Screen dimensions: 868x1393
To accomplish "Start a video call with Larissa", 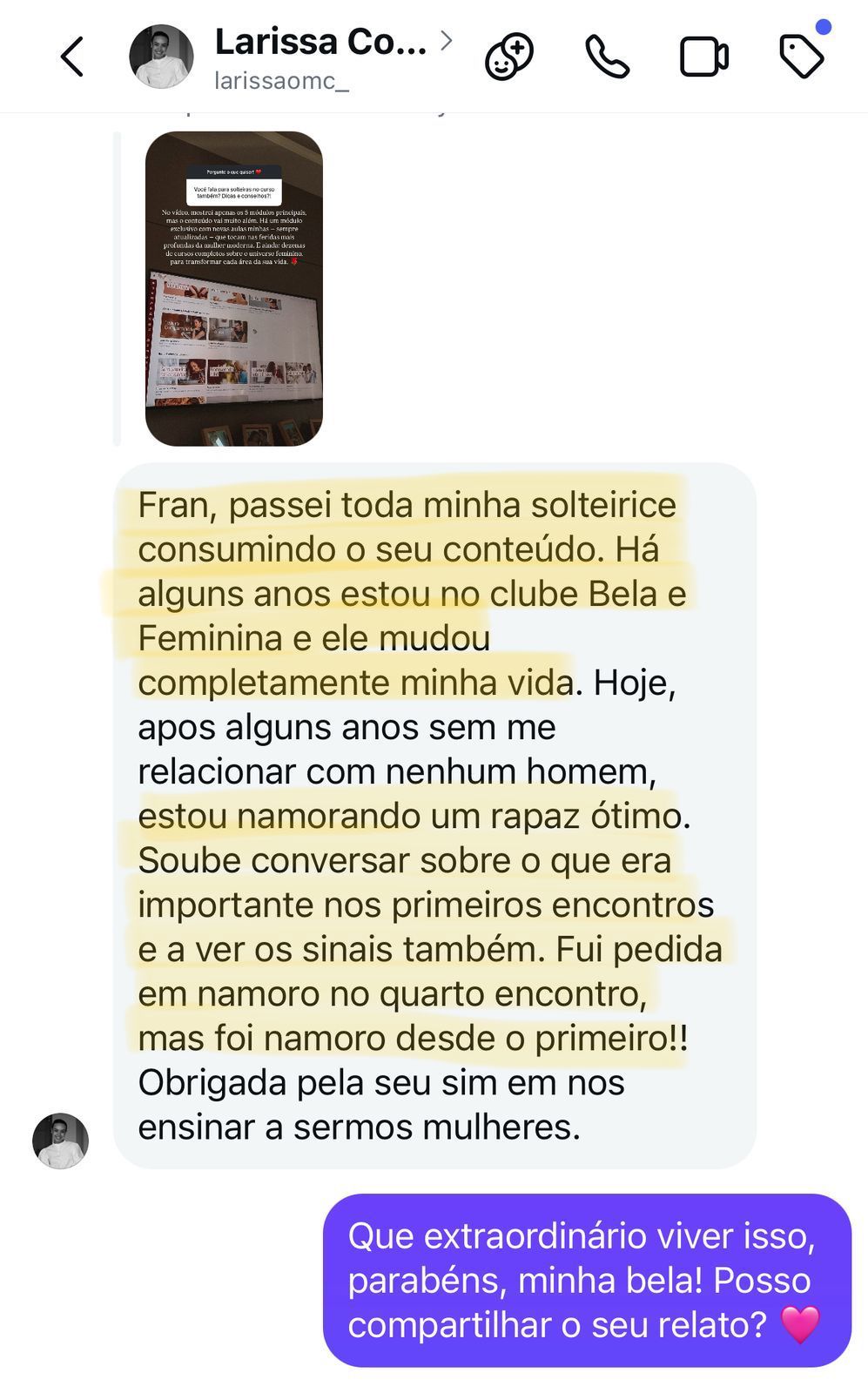I will tap(703, 57).
